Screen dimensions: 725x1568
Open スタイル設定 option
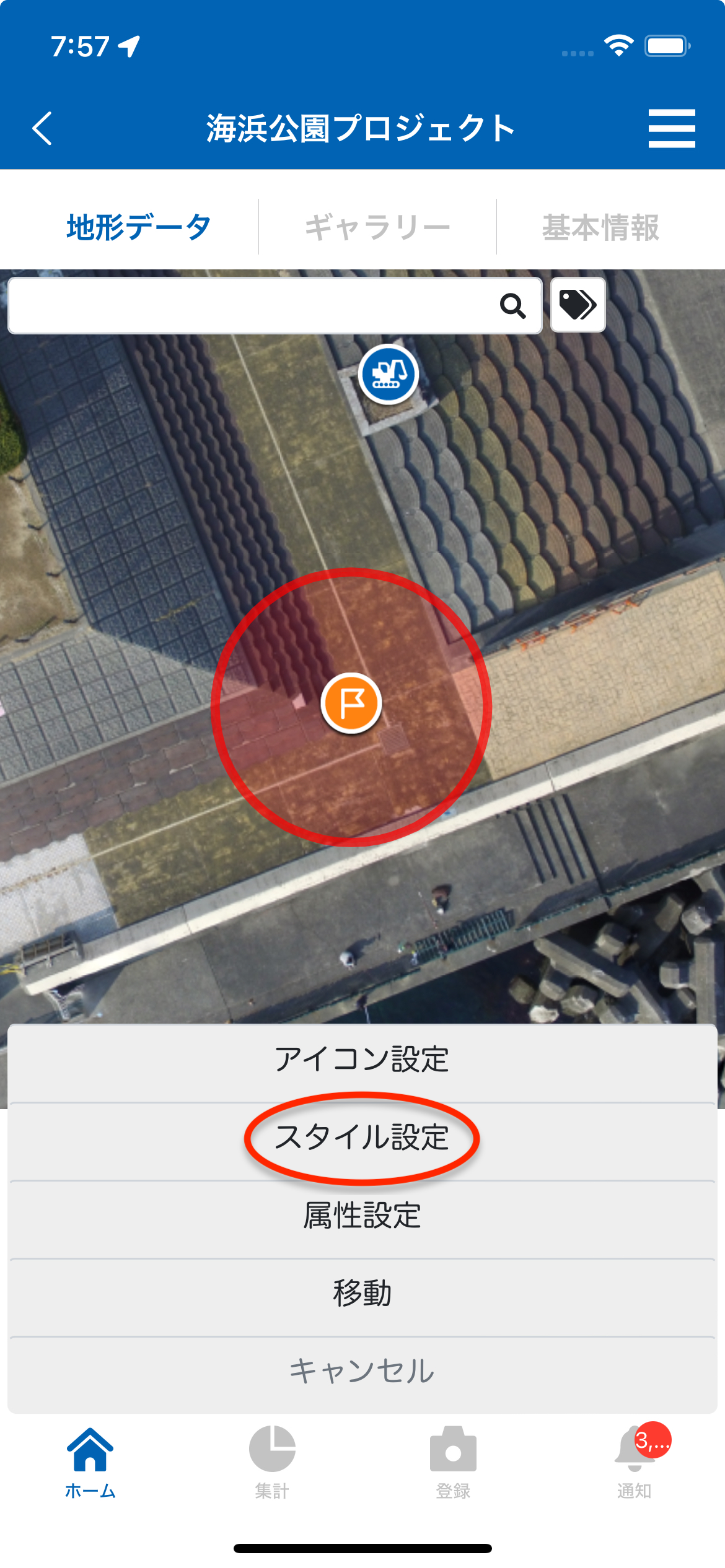[362, 1138]
